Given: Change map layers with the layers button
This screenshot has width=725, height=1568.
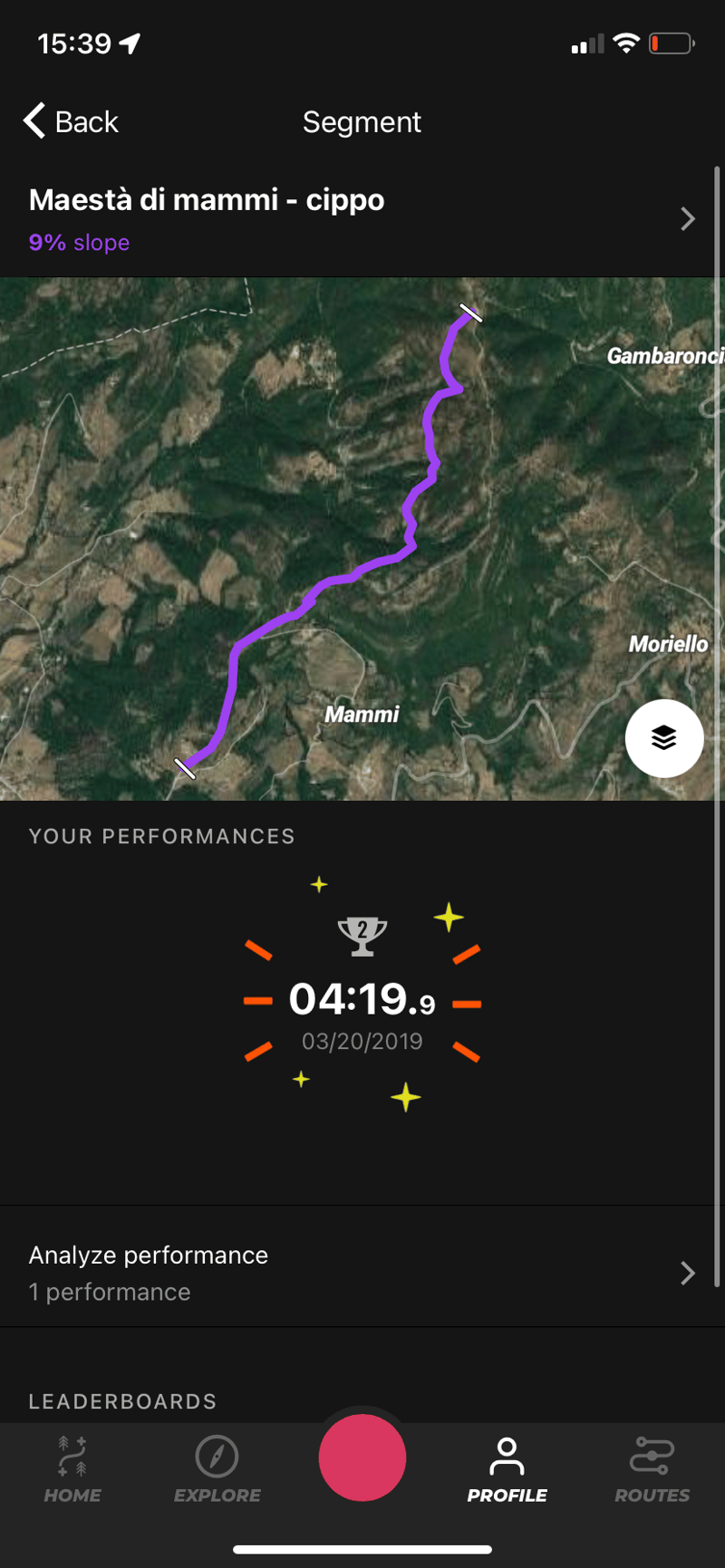Looking at the screenshot, I should [x=664, y=738].
